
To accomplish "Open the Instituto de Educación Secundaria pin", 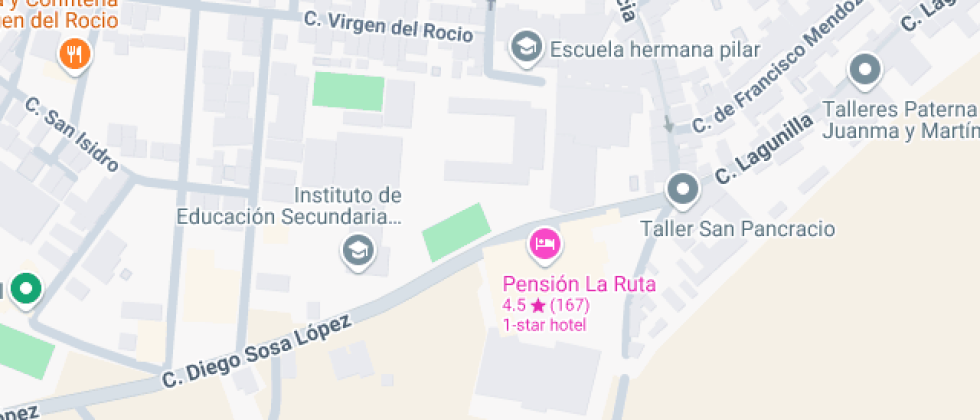I will 357,250.
